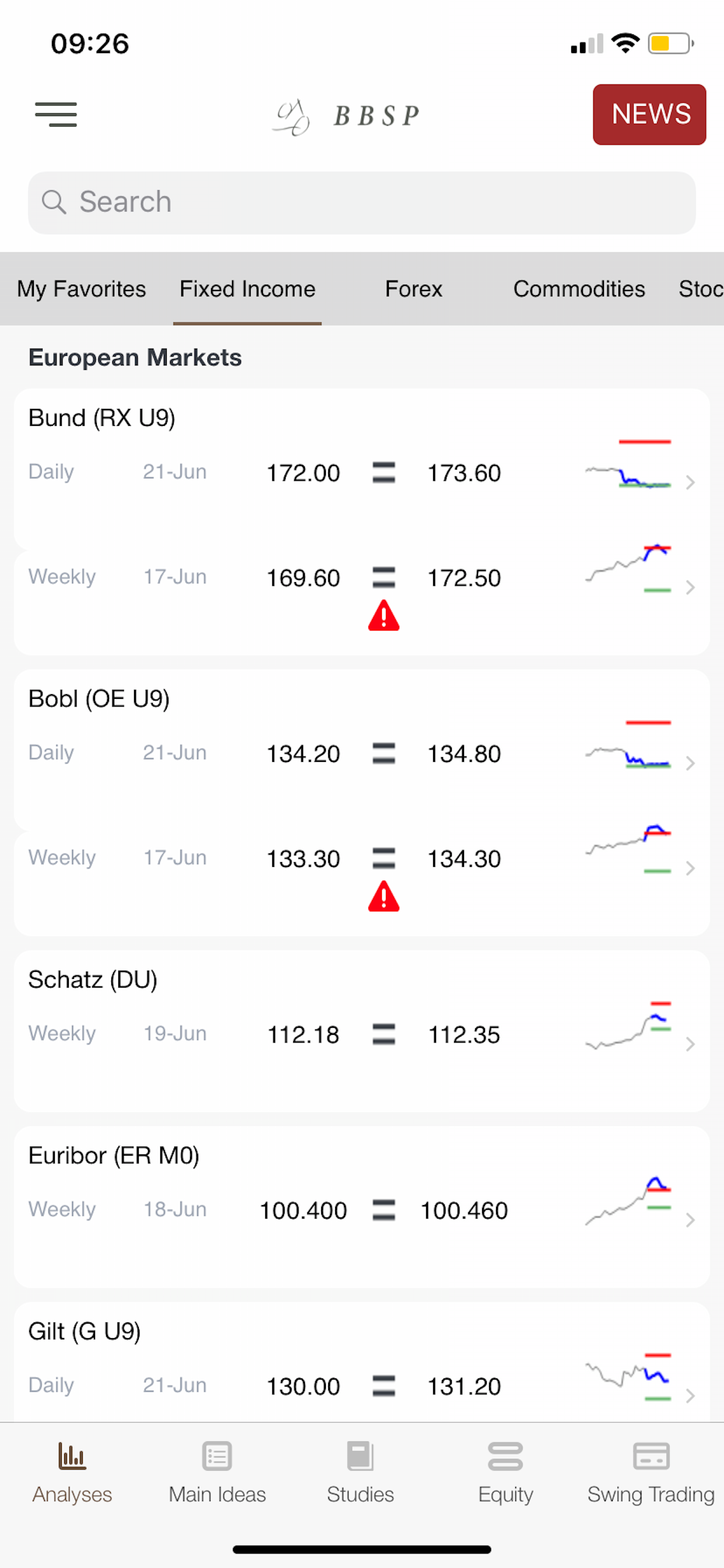Switch to My Favorites tab
Image resolution: width=724 pixels, height=1568 pixels.
tap(82, 289)
